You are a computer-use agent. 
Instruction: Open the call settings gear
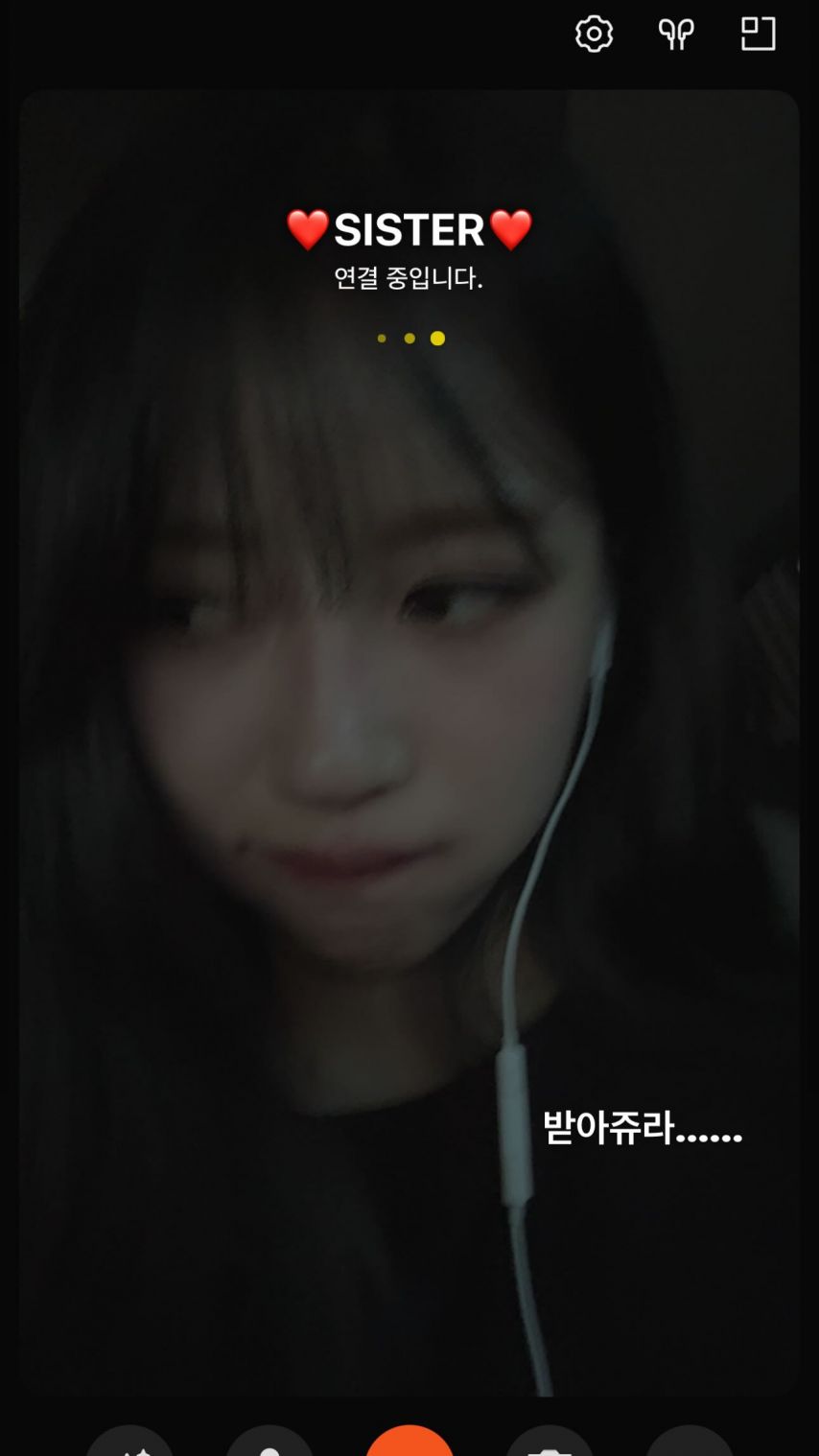[594, 35]
